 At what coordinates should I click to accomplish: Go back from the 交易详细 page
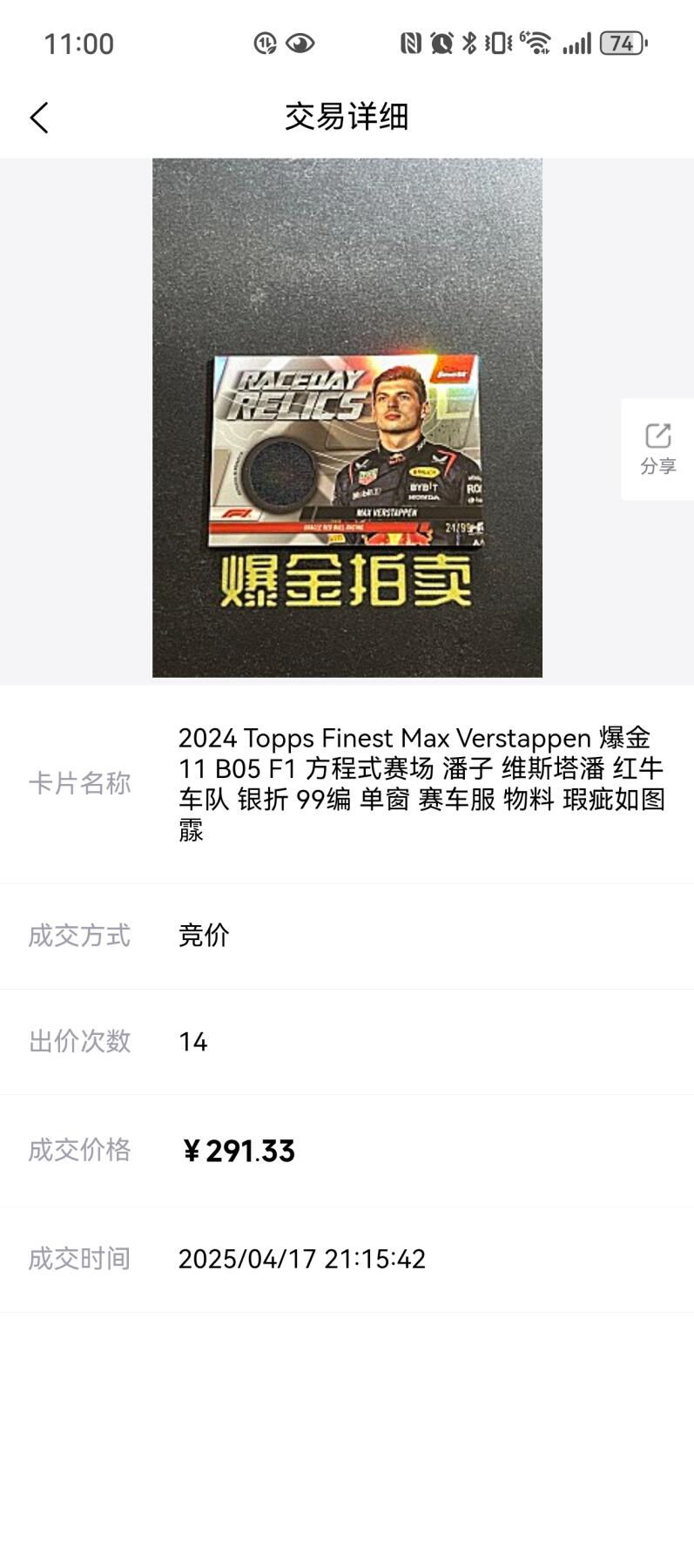point(39,118)
